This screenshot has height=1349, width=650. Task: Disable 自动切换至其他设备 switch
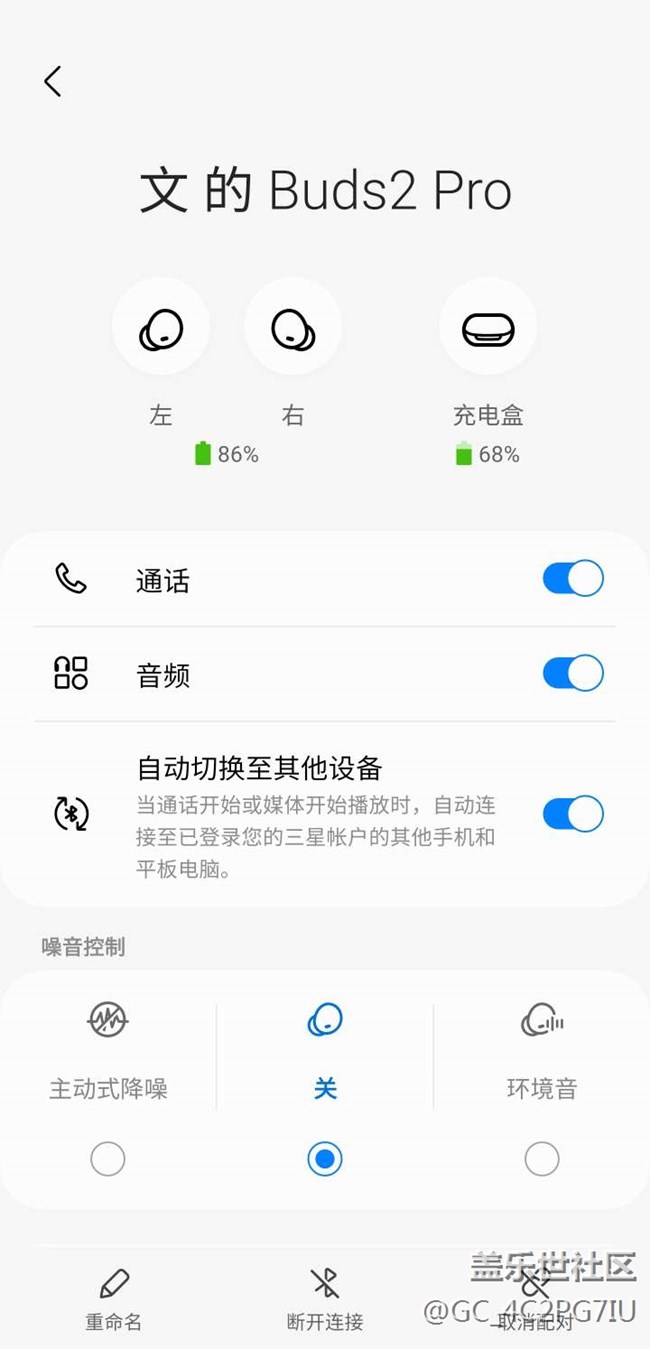click(572, 814)
